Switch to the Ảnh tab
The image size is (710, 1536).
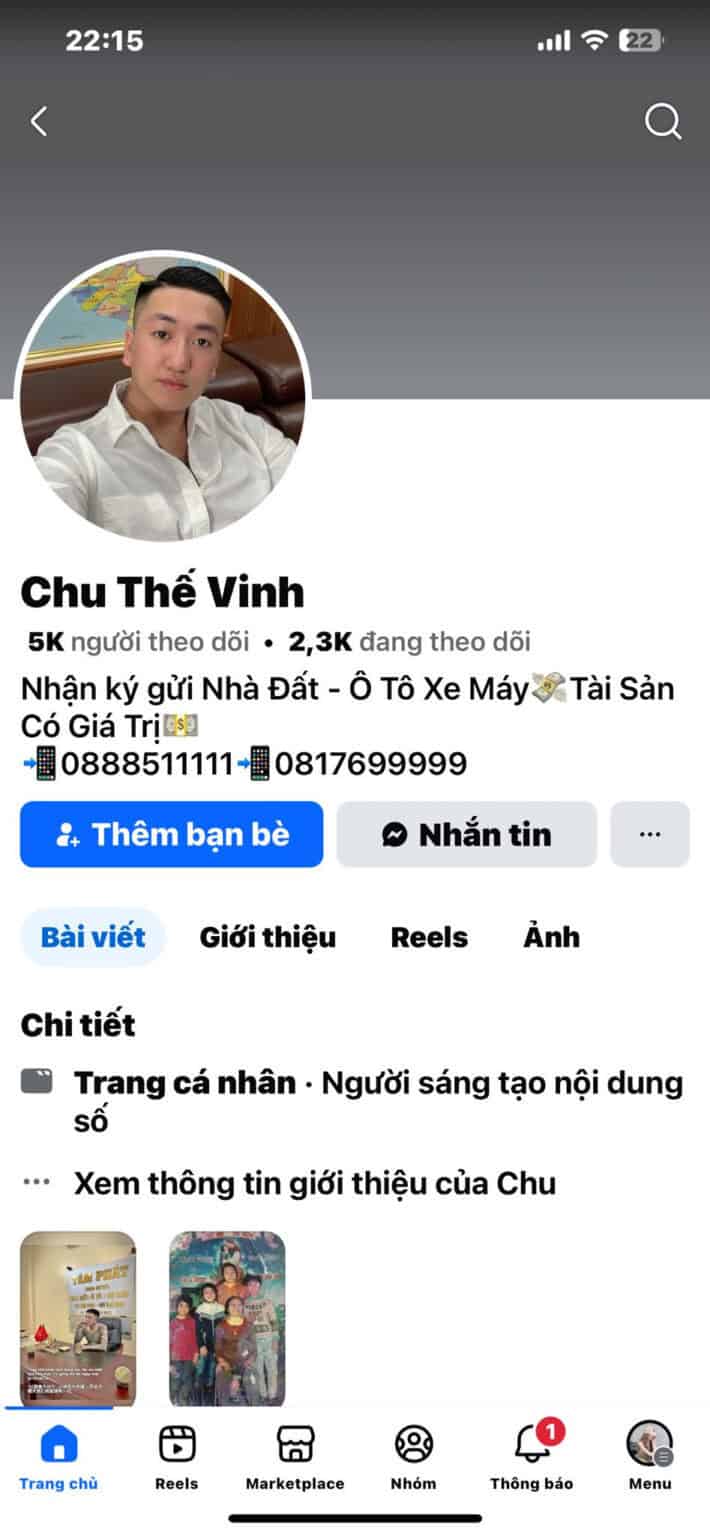[x=551, y=937]
